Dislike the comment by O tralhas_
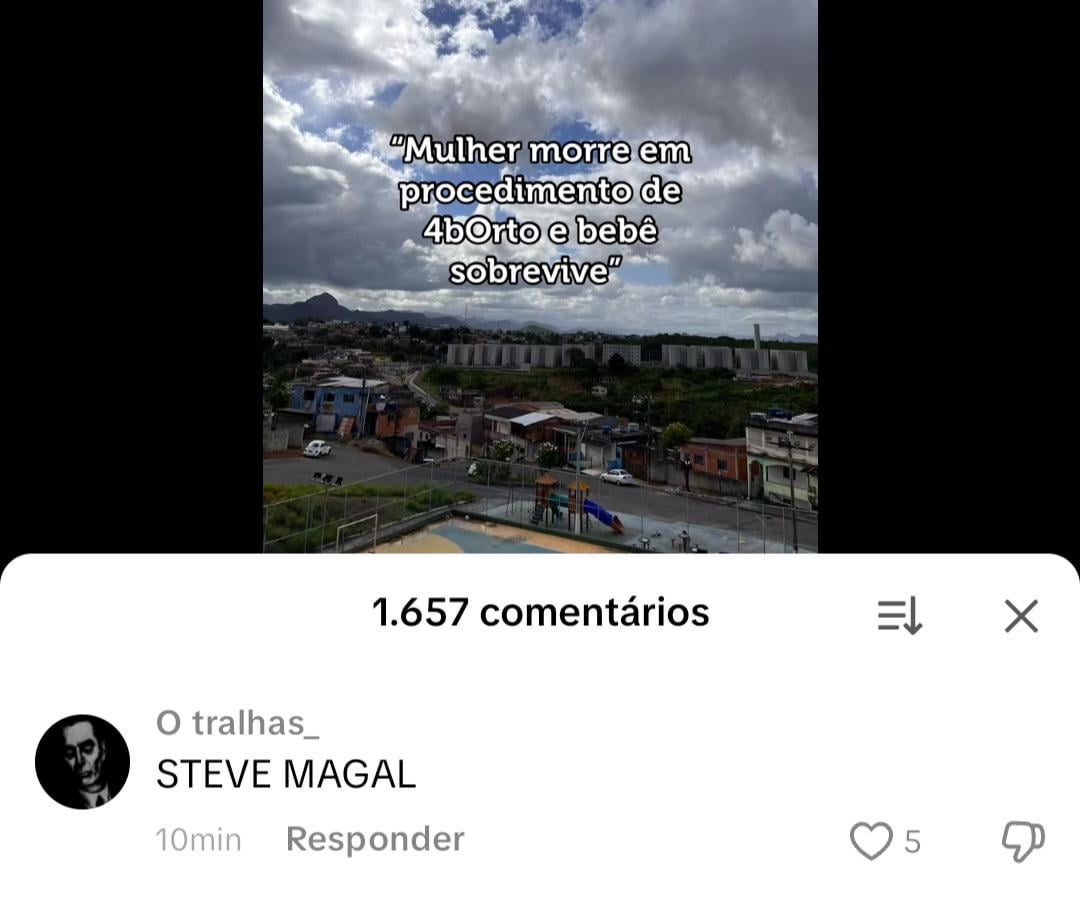The image size is (1080, 901). tap(1022, 841)
